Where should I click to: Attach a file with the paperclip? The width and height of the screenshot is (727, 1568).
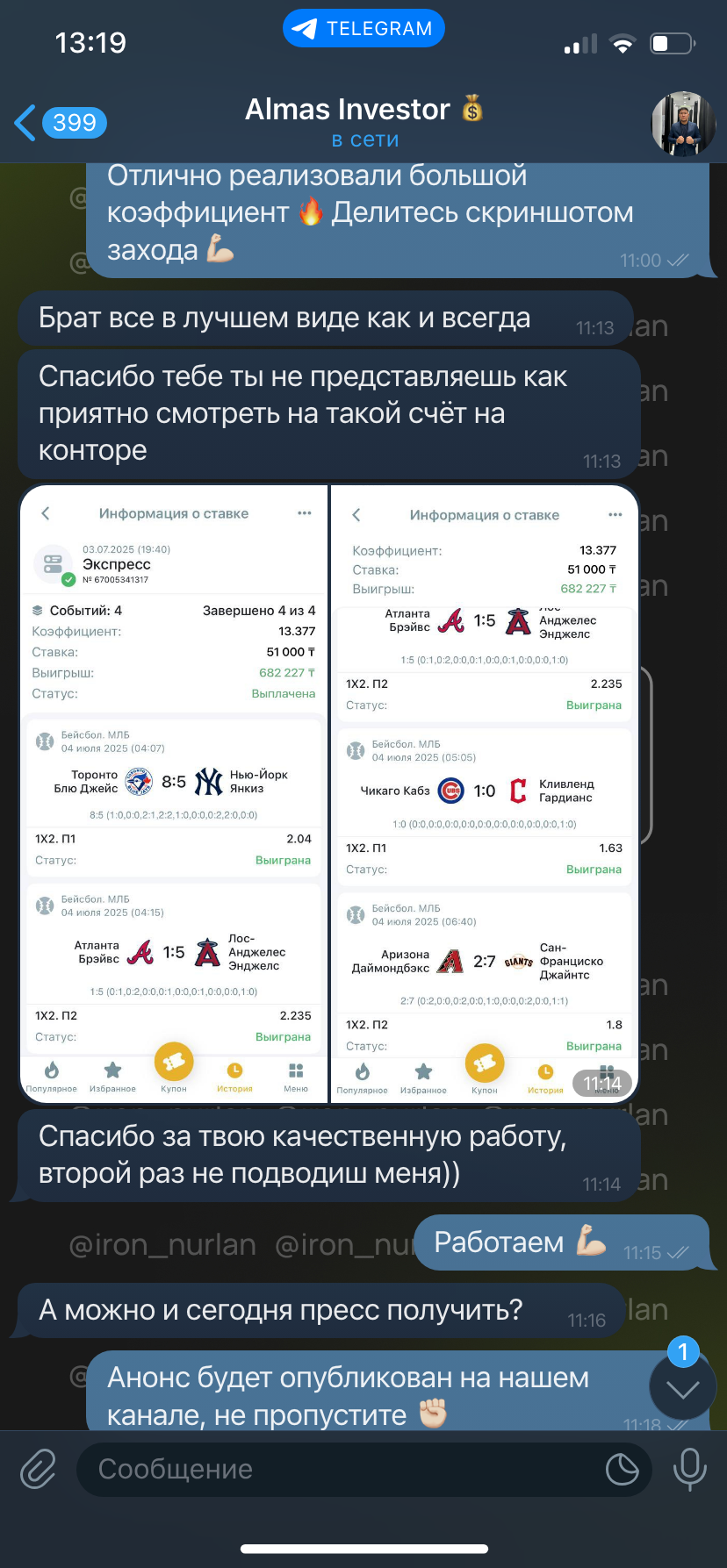[x=39, y=1469]
